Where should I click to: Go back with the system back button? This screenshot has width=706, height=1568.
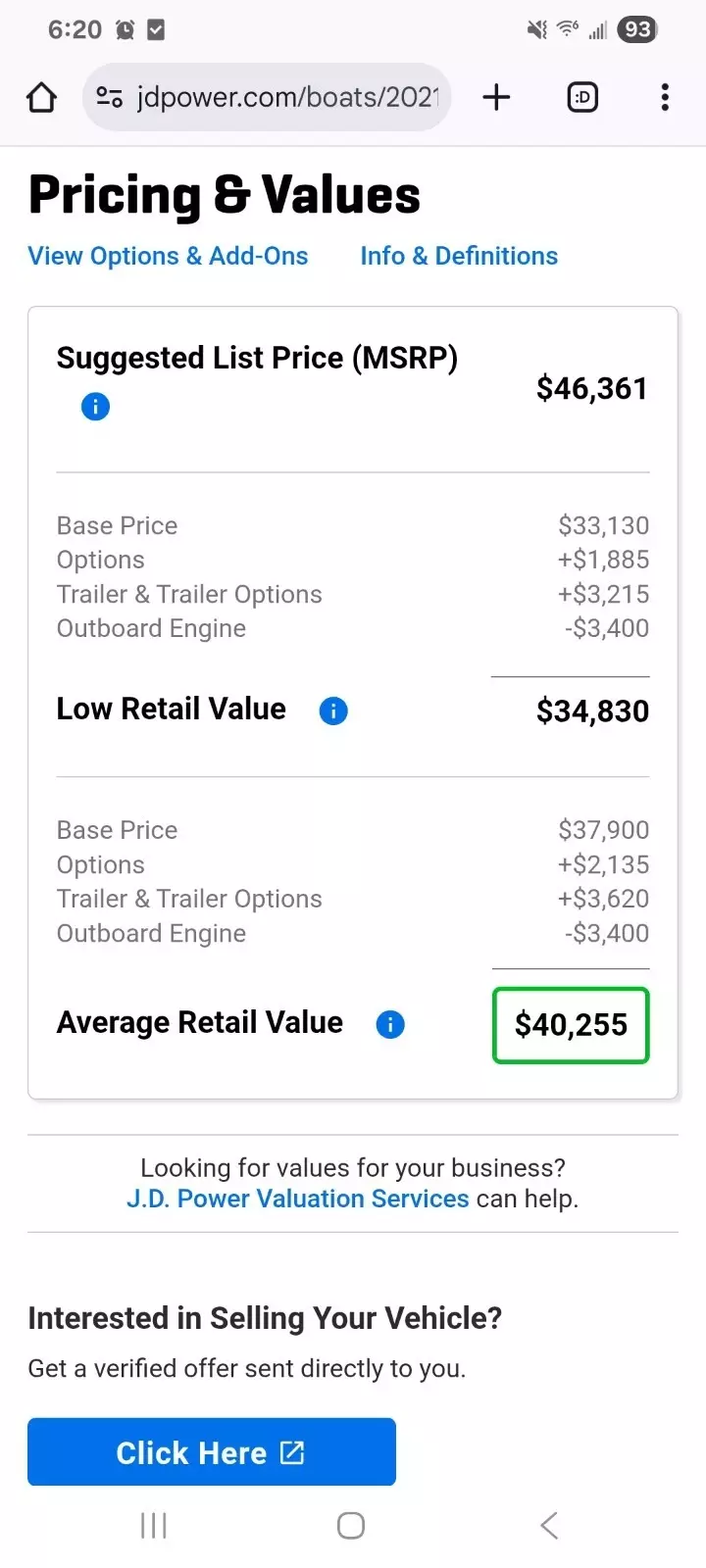coord(549,1525)
